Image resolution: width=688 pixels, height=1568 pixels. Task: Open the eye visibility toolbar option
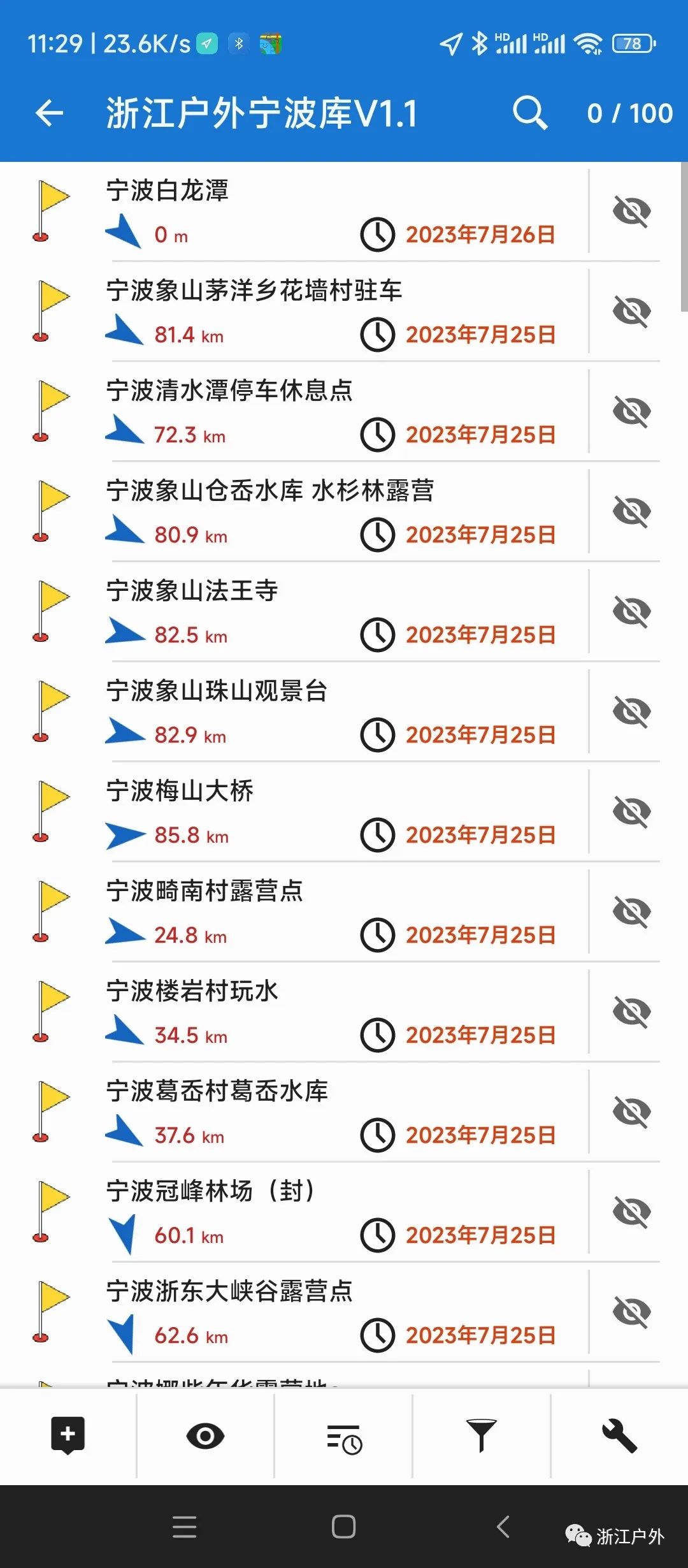point(205,1435)
